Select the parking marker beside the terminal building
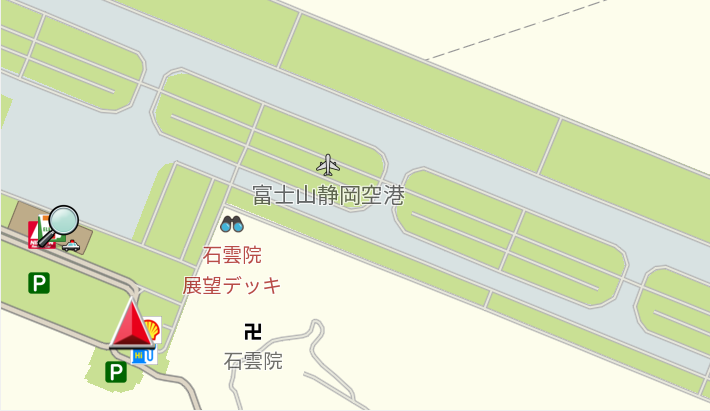 click(x=39, y=283)
